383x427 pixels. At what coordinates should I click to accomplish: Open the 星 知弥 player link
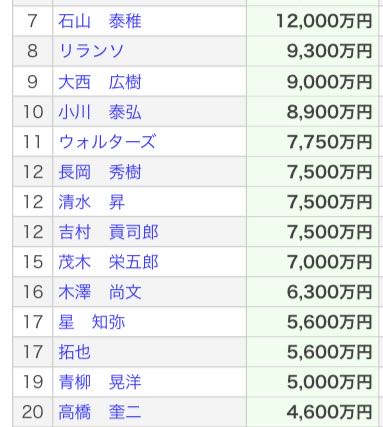point(92,322)
